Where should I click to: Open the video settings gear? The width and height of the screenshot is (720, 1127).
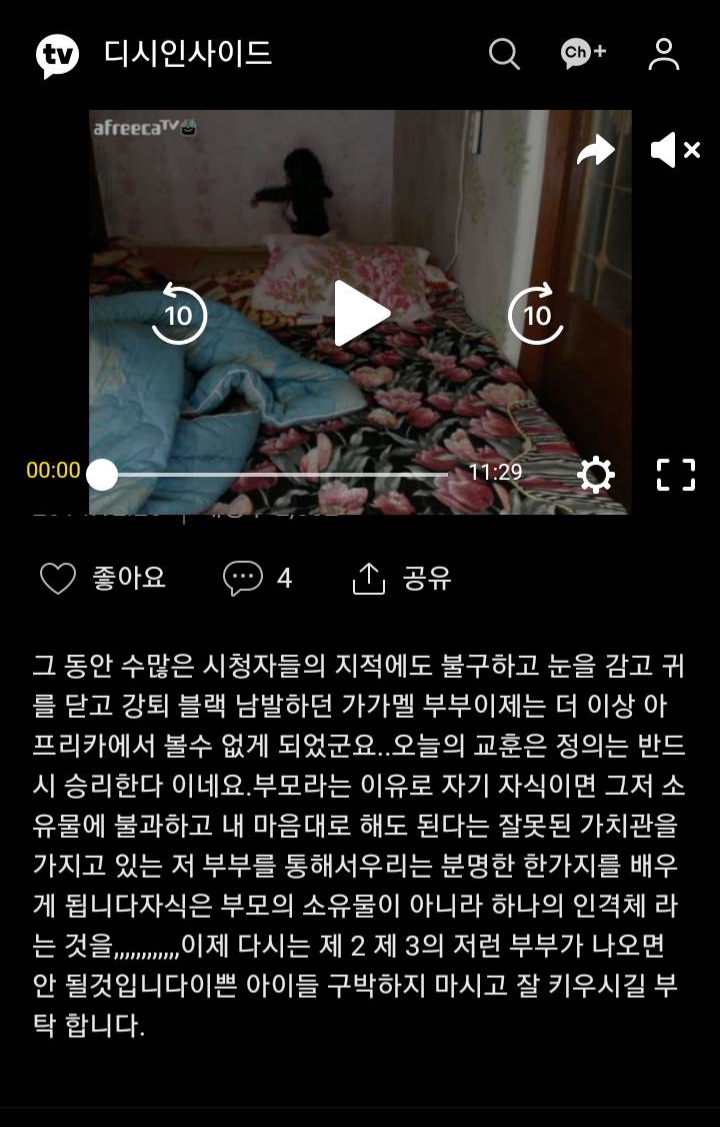coord(596,474)
